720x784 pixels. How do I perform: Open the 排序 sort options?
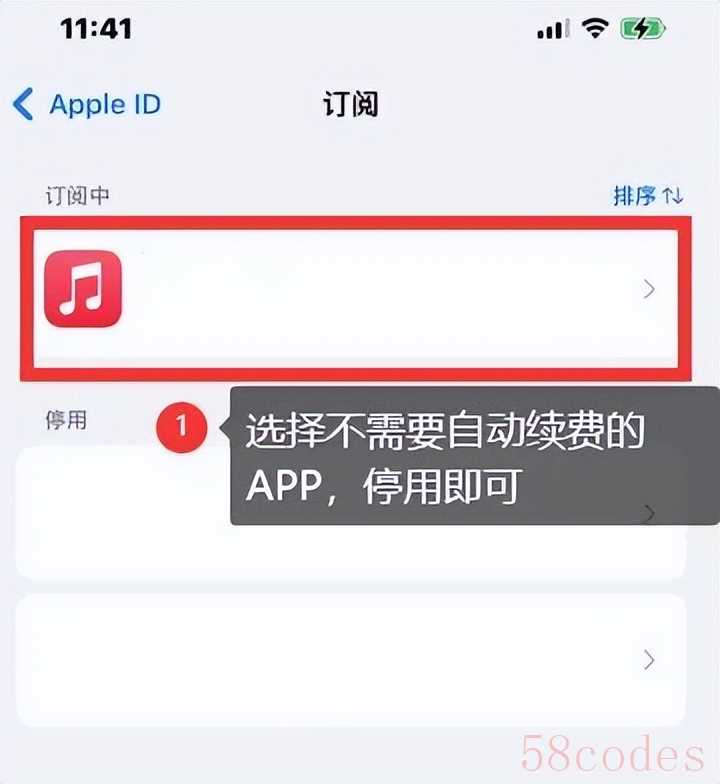pyautogui.click(x=647, y=195)
